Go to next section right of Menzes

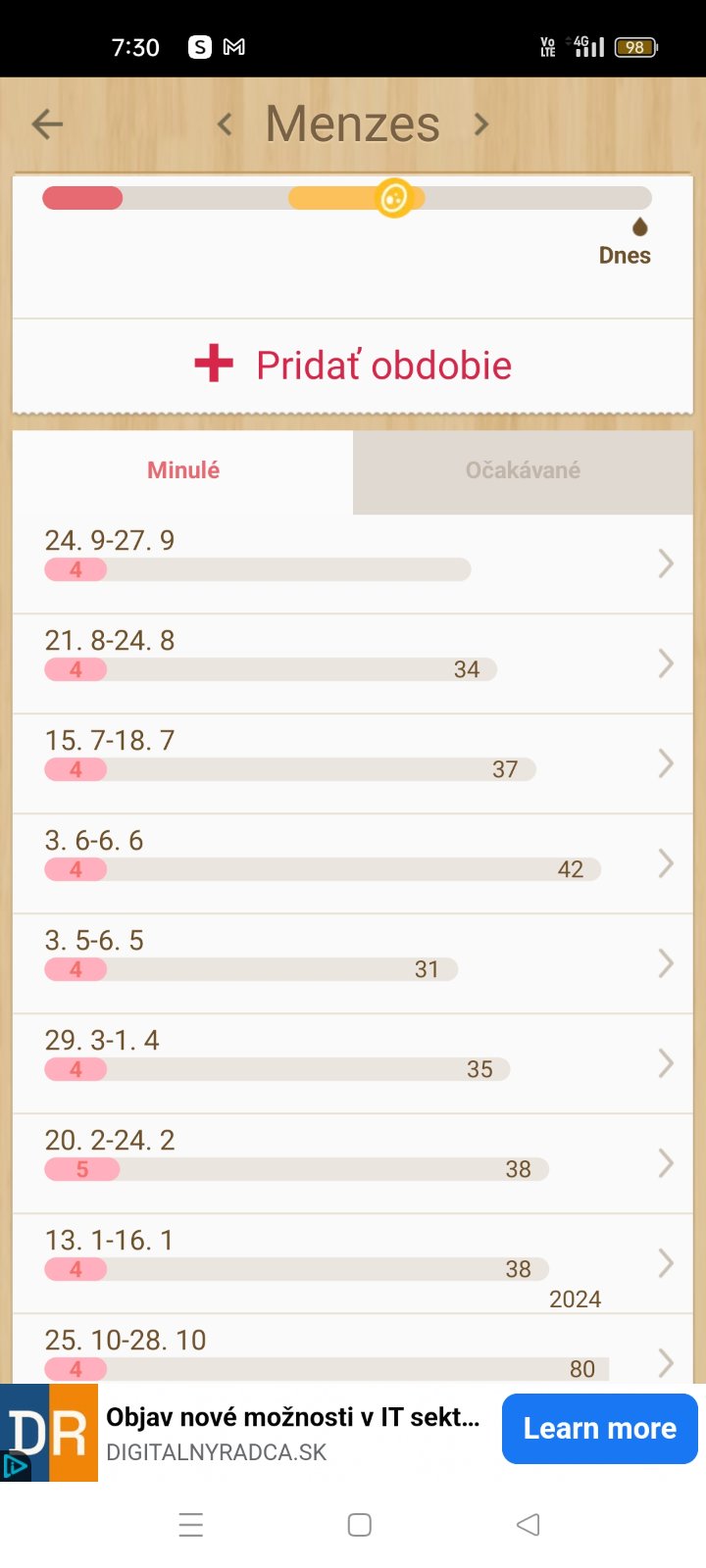(480, 124)
